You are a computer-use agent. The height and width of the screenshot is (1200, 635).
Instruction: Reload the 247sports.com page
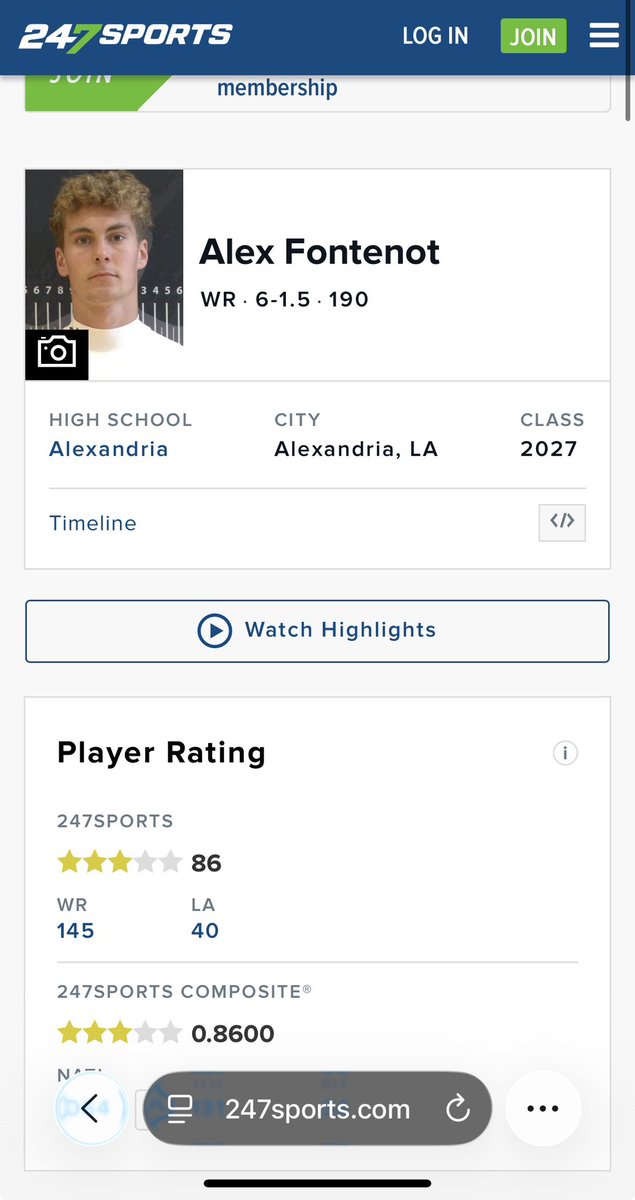457,1108
